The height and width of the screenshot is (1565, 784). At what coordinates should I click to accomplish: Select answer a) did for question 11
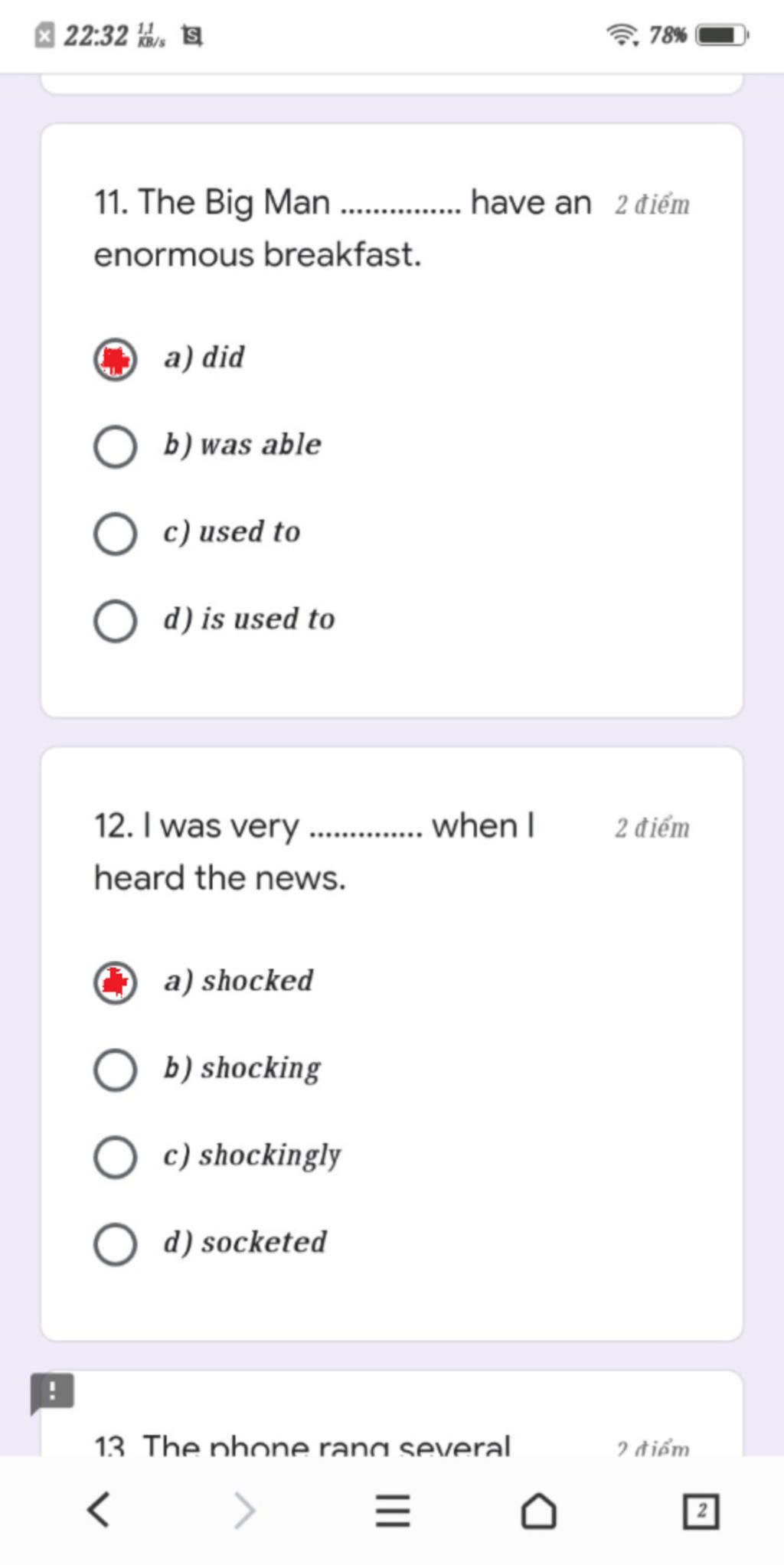coord(116,359)
